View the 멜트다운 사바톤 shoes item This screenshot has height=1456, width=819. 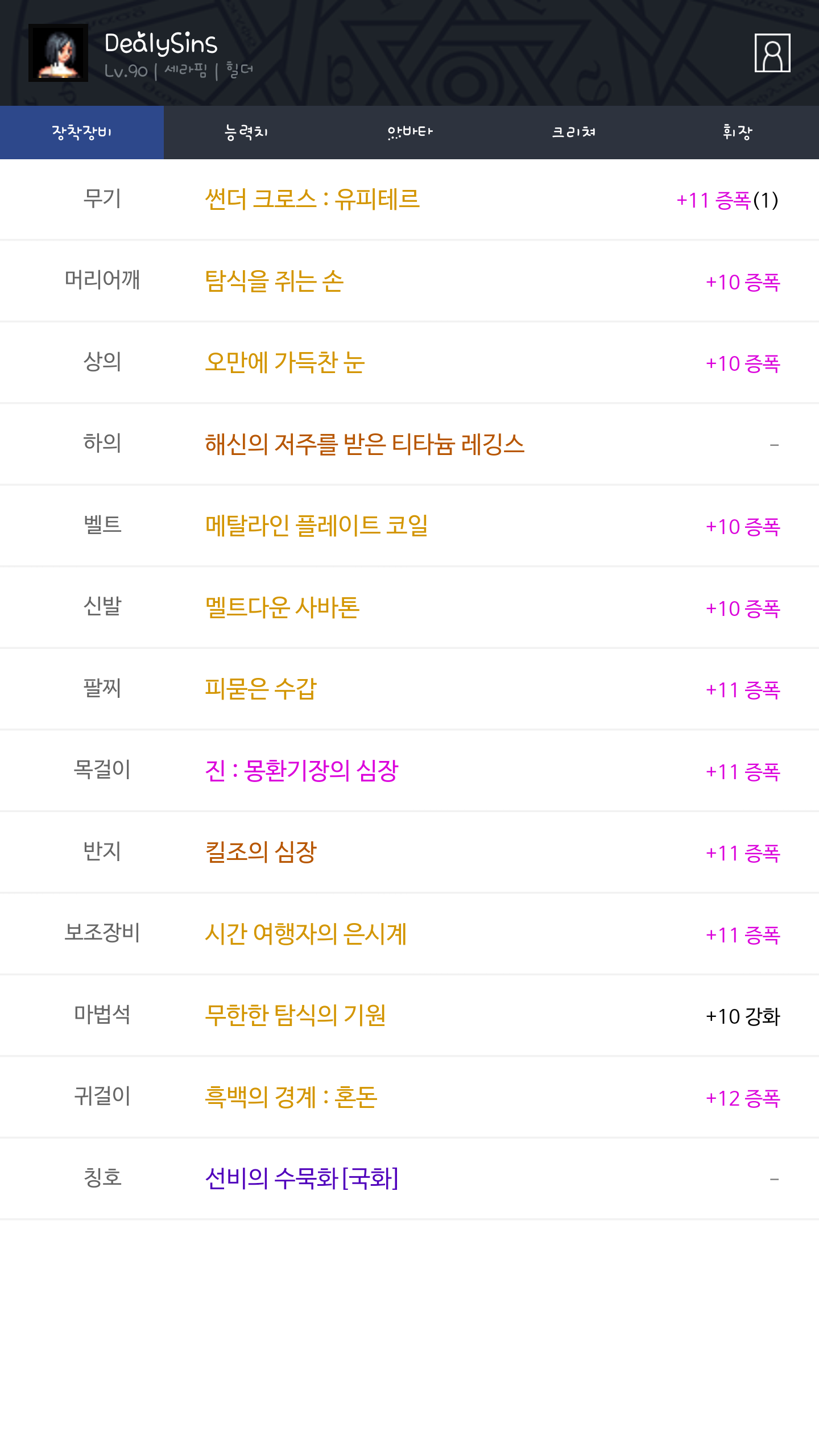coord(282,607)
